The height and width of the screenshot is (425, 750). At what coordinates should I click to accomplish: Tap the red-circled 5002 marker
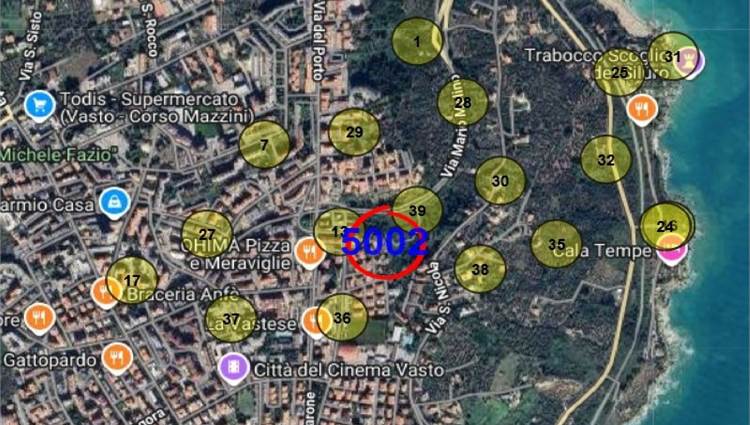(387, 242)
